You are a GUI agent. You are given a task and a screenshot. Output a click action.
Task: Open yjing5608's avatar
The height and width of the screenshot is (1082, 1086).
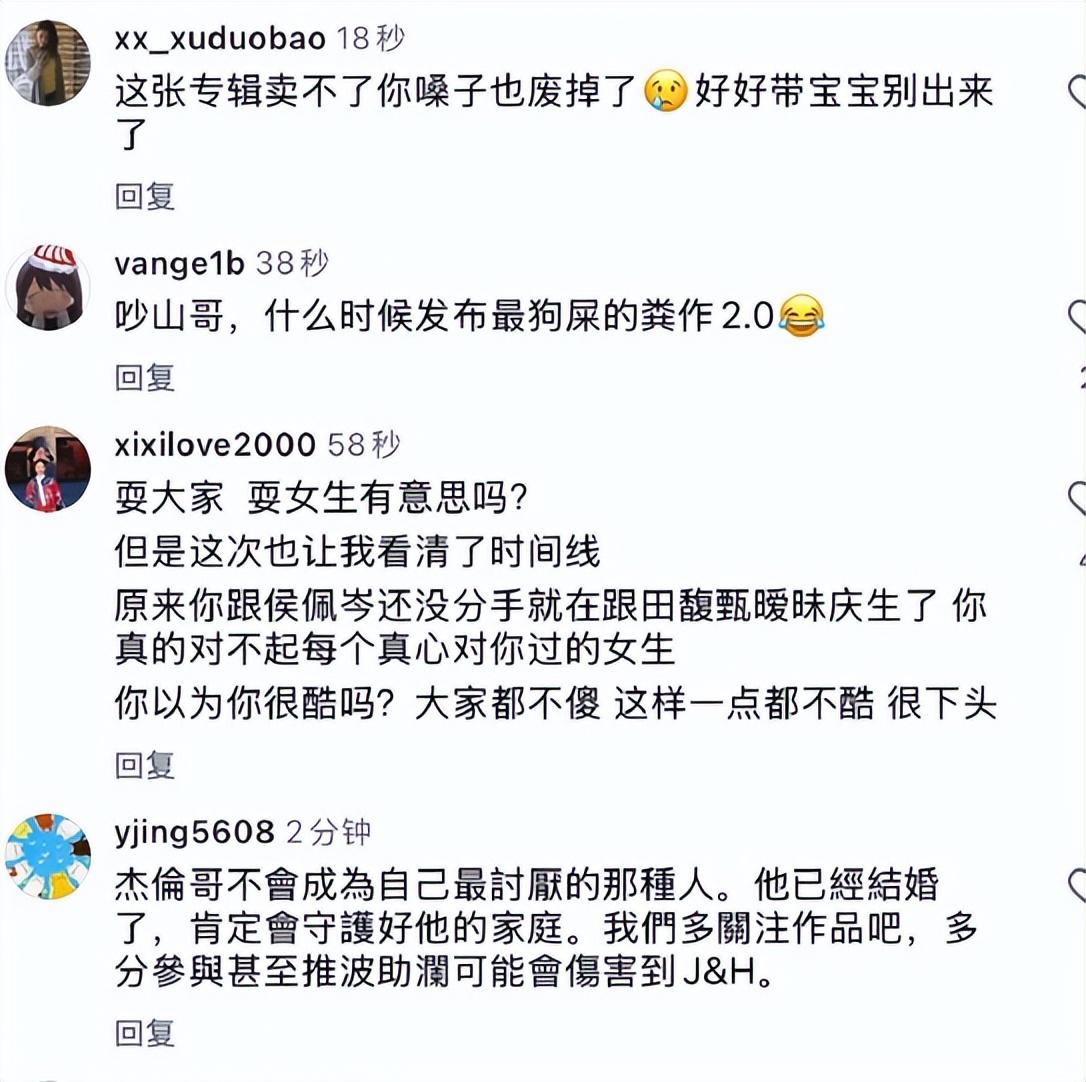(47, 856)
